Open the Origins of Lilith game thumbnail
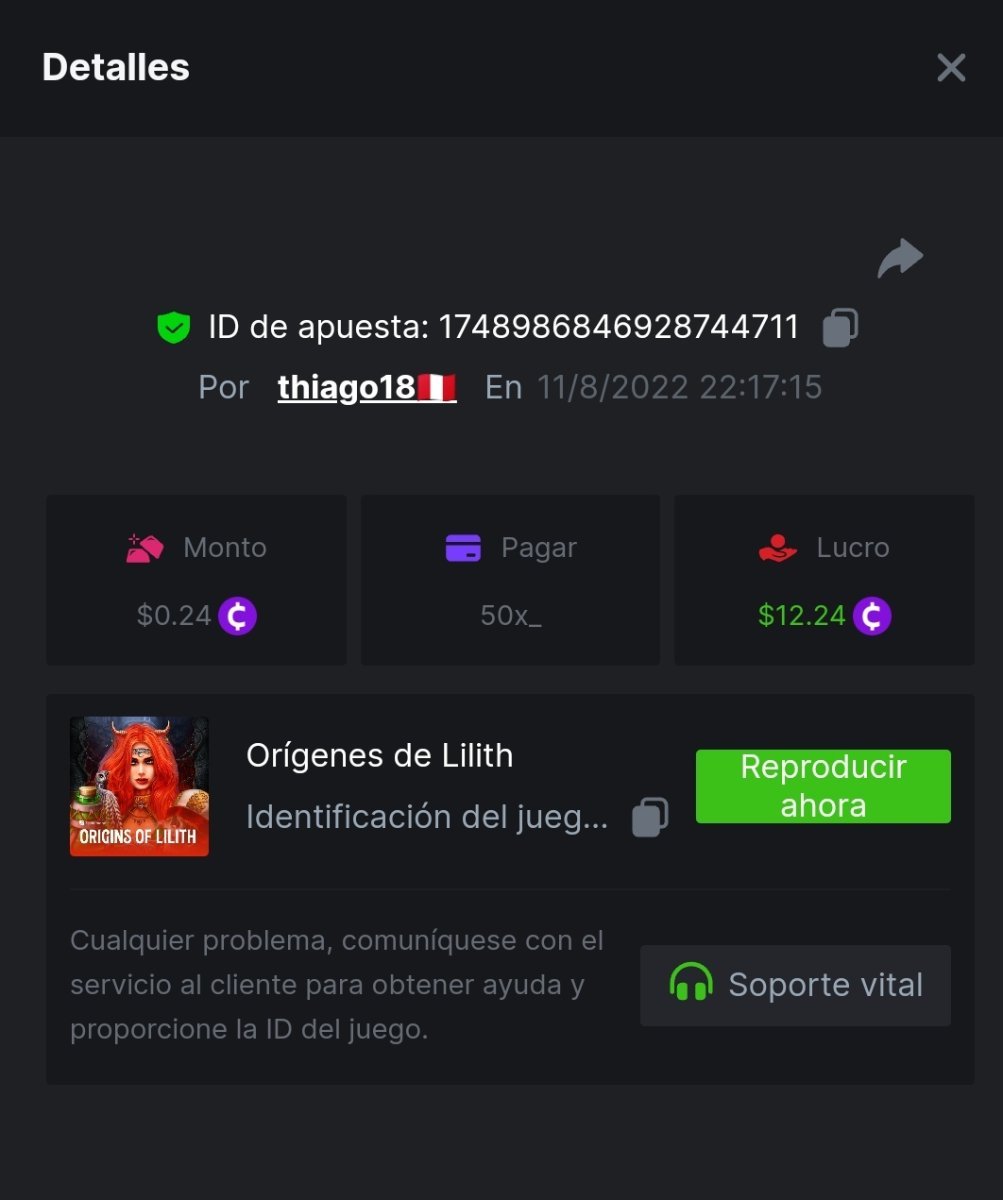This screenshot has width=1003, height=1200. point(139,786)
